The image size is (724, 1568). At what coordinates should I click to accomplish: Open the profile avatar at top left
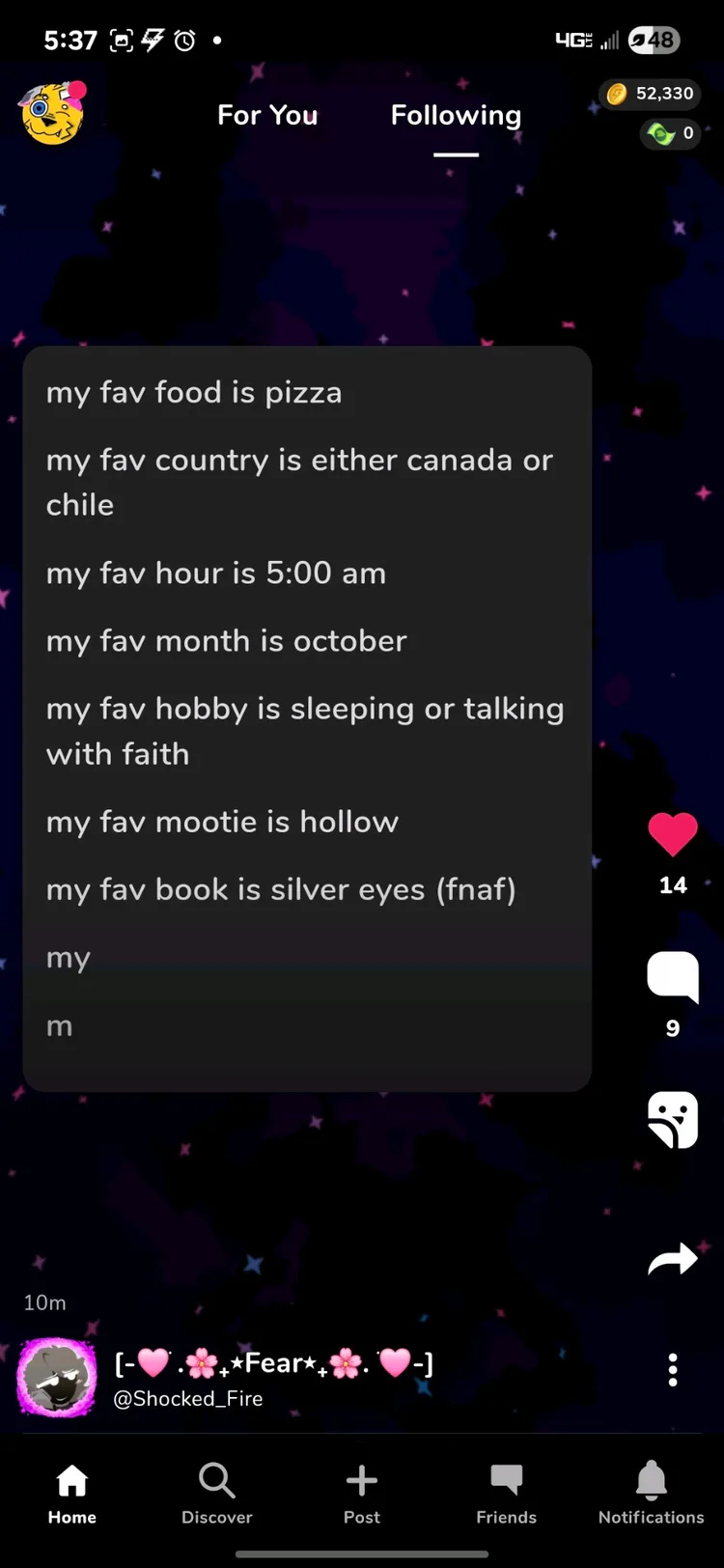53,114
